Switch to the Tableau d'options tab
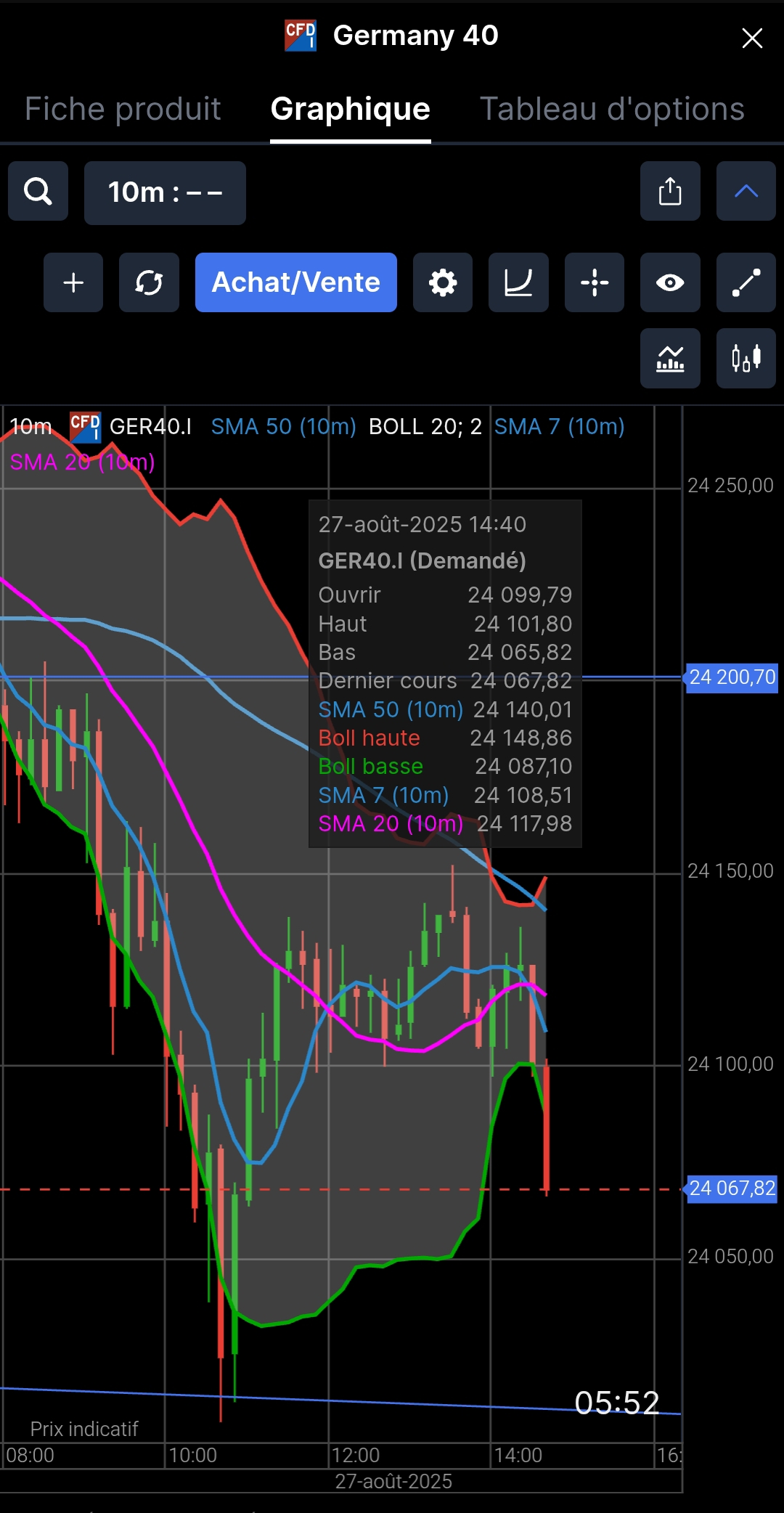 tap(612, 109)
